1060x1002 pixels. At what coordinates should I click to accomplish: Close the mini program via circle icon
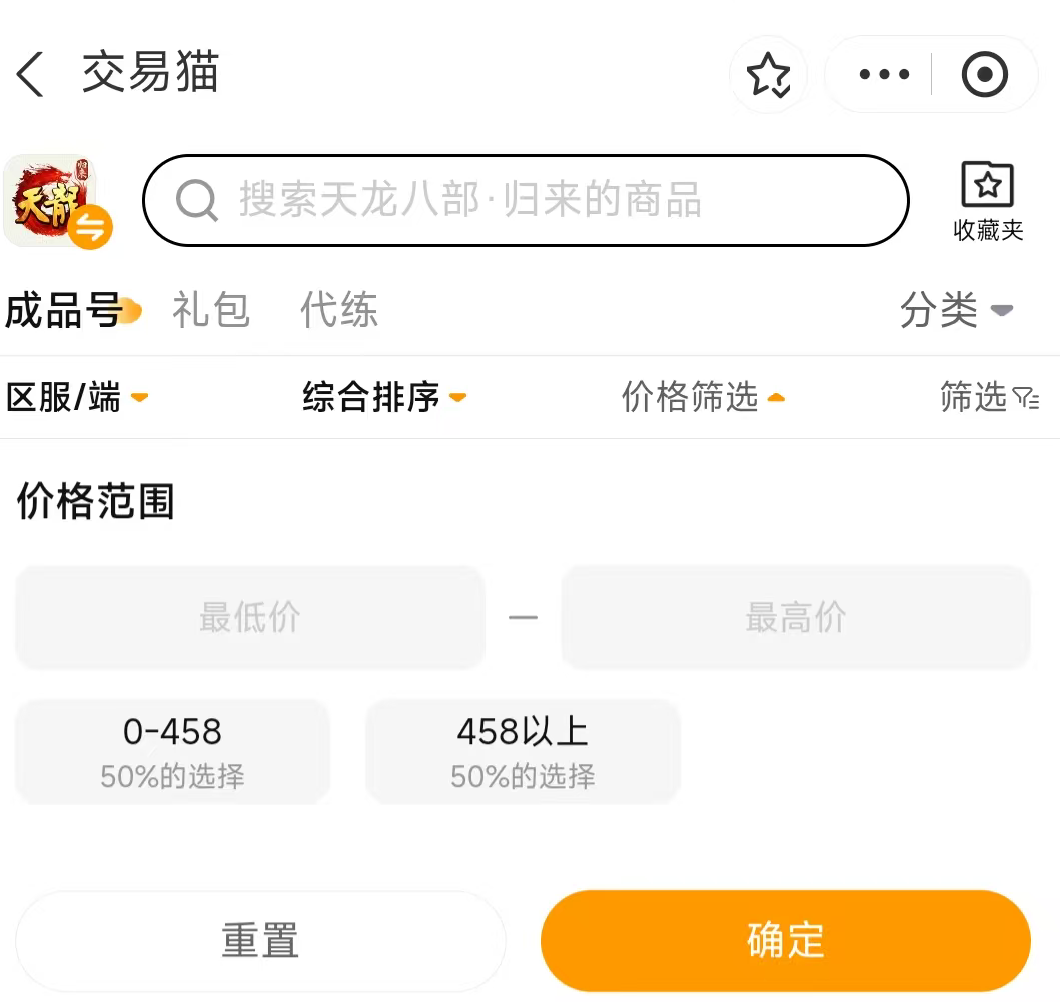984,74
